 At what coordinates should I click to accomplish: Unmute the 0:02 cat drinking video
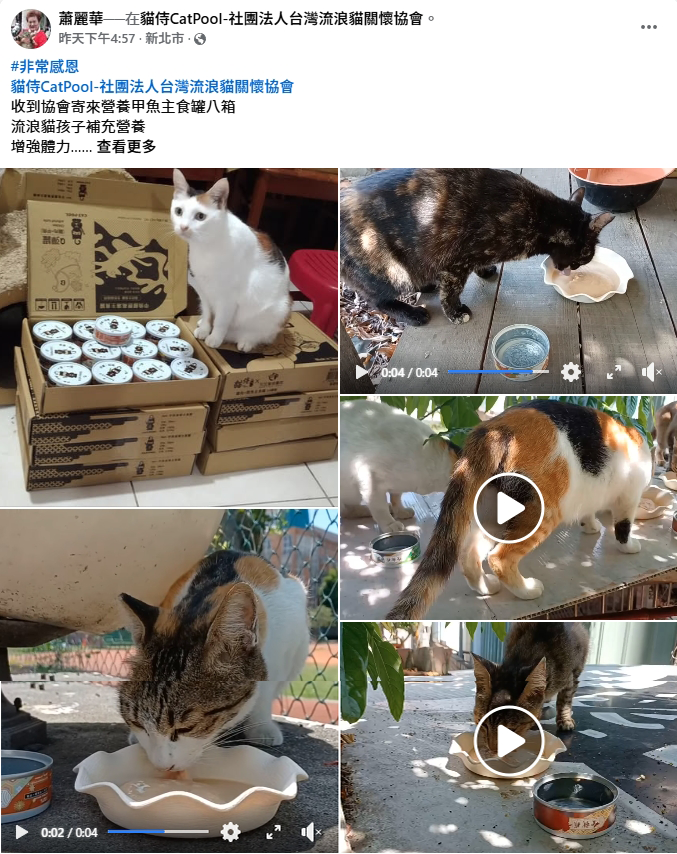point(312,831)
